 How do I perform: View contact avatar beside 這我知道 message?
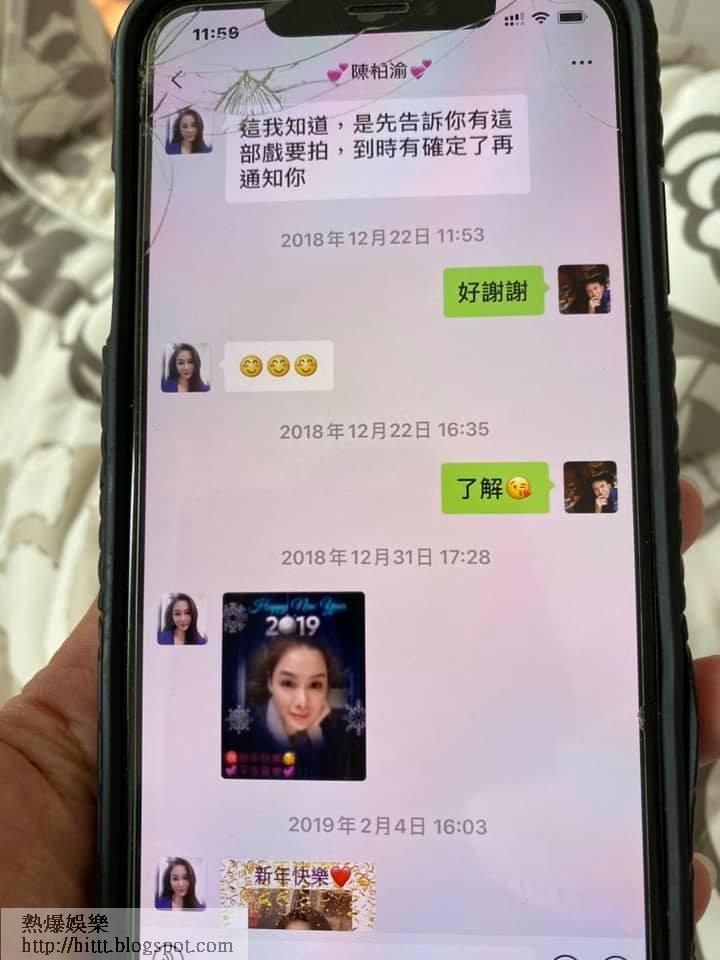click(x=189, y=130)
